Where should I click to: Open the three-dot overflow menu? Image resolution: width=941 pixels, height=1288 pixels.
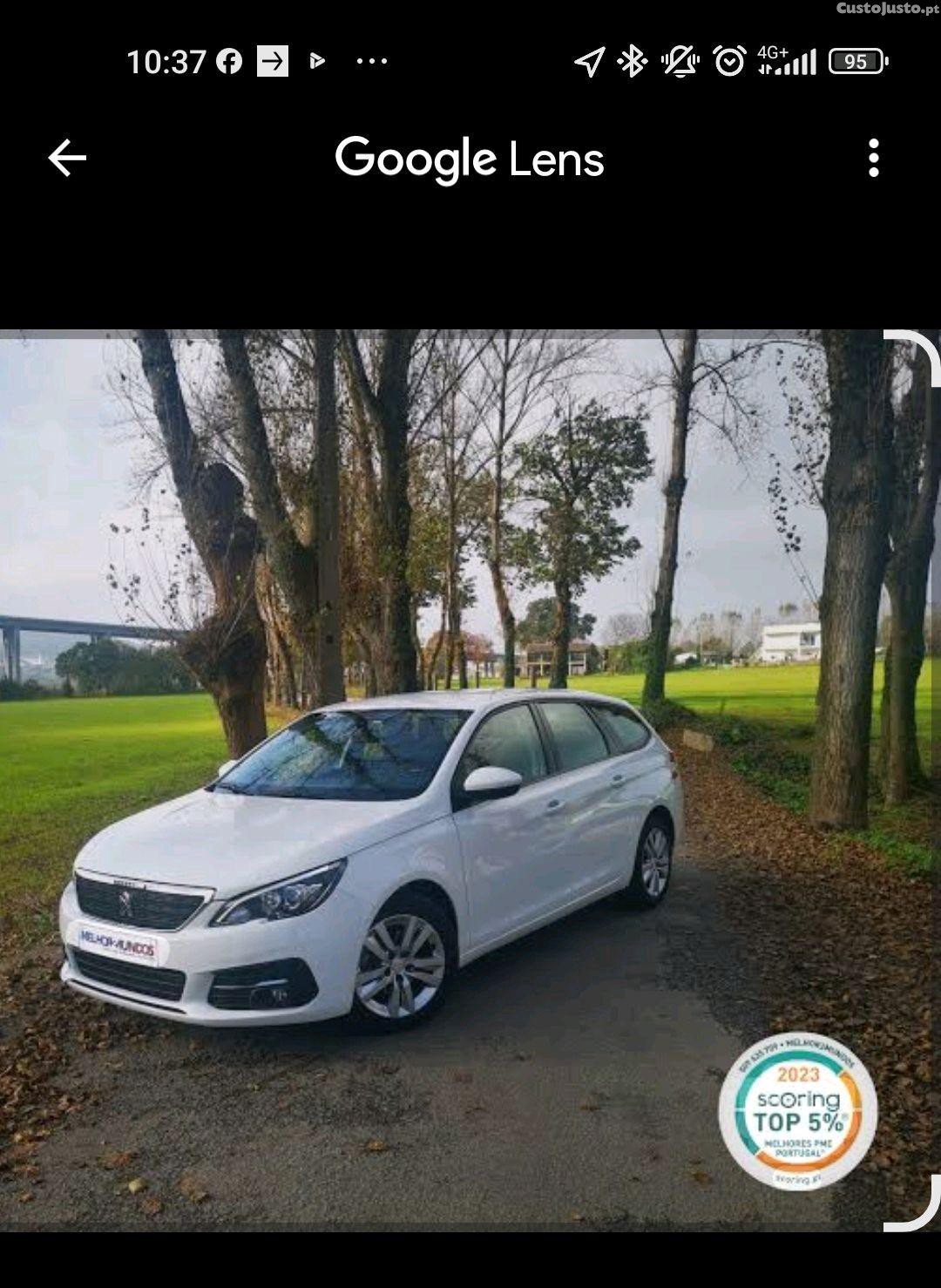coord(873,159)
